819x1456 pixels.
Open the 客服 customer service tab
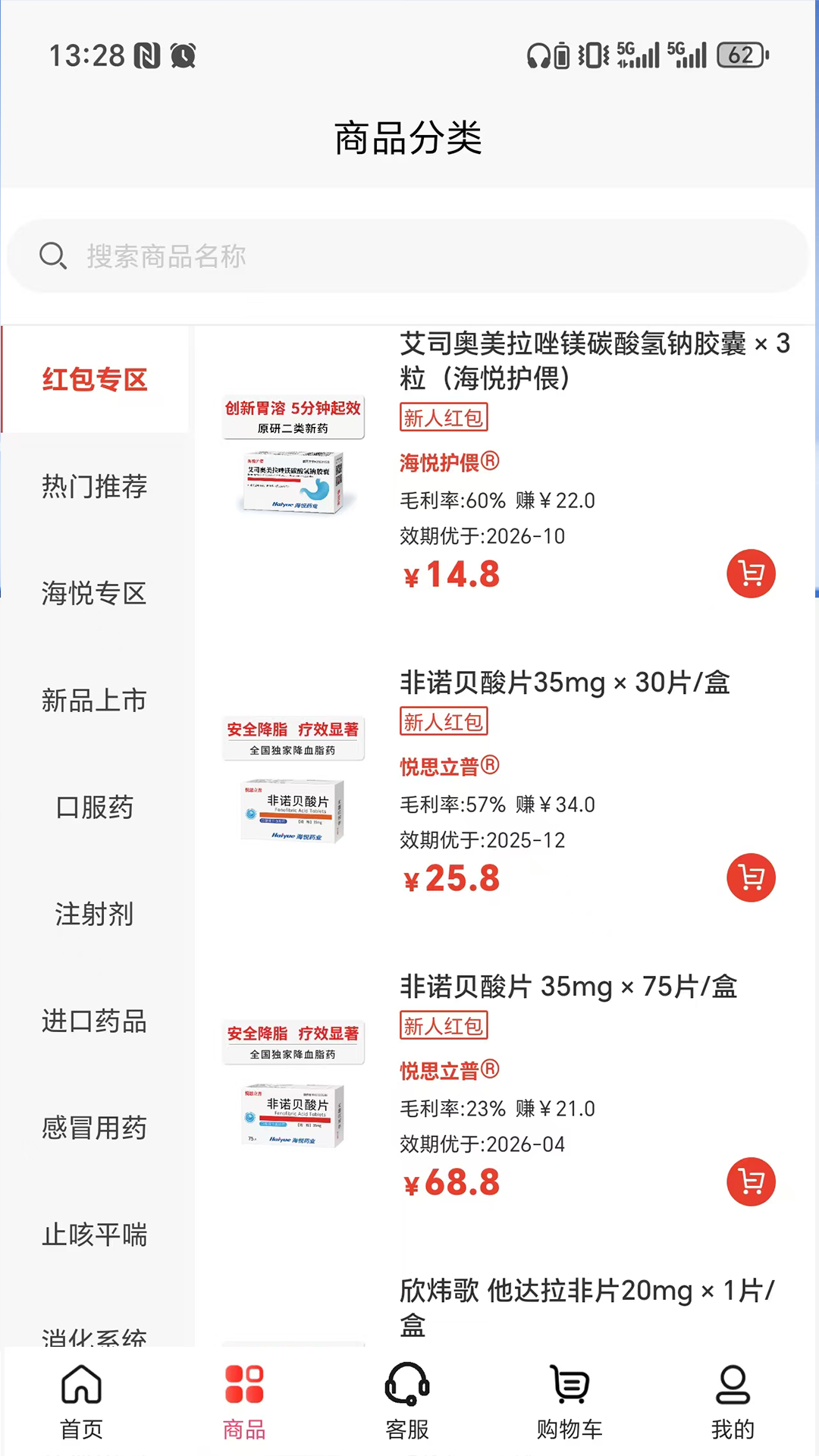(407, 1401)
